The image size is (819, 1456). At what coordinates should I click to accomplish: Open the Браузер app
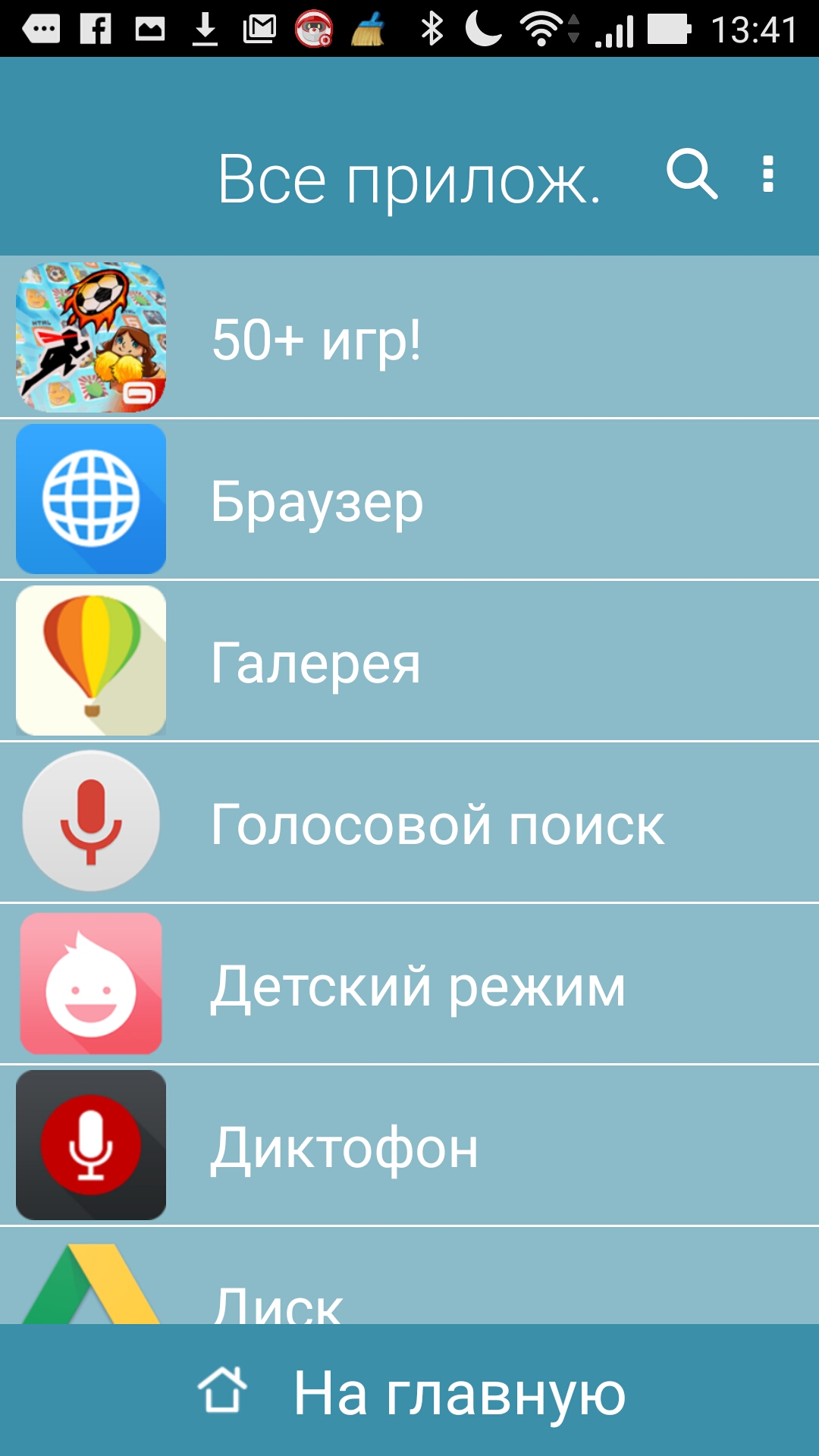coord(409,500)
